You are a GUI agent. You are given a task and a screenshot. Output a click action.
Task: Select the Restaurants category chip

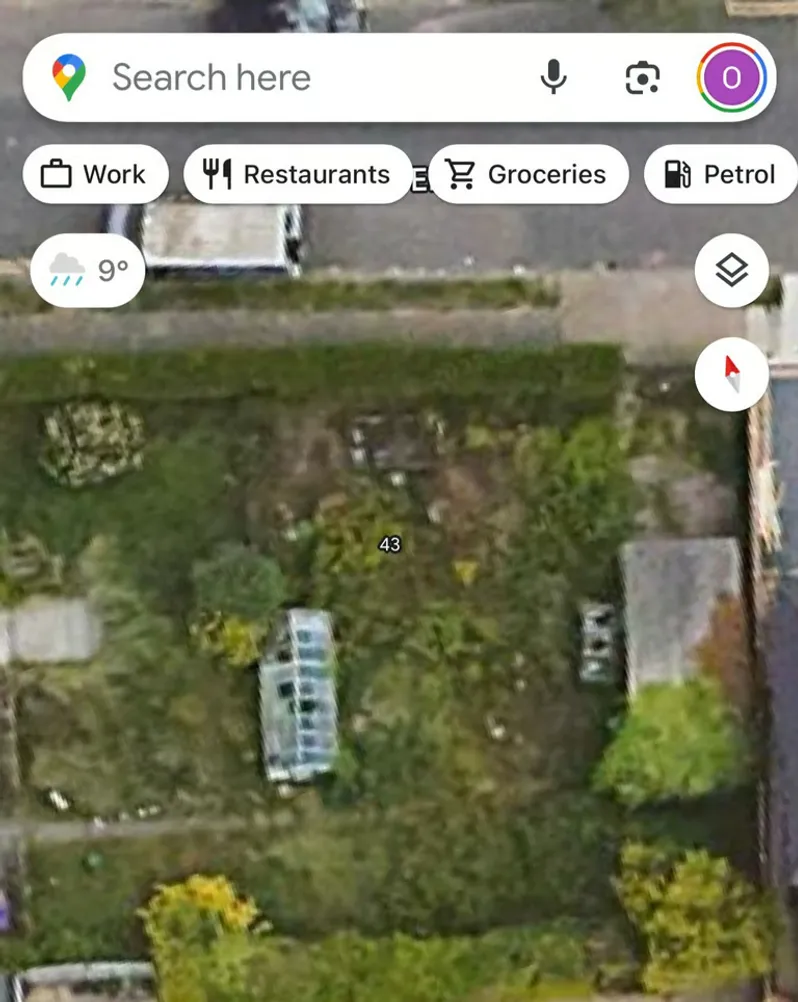tap(297, 173)
